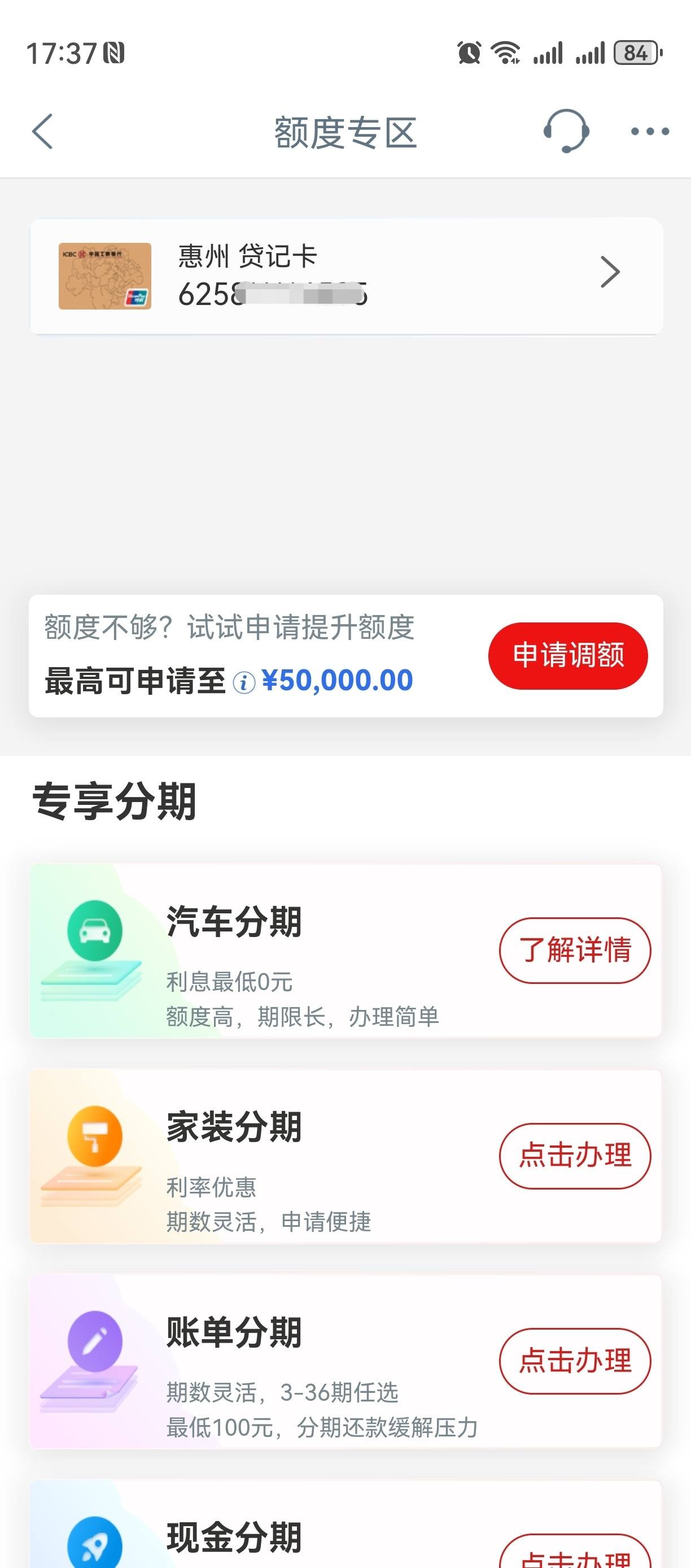Open the three-dot overflow menu
This screenshot has width=691, height=1568.
click(x=650, y=132)
